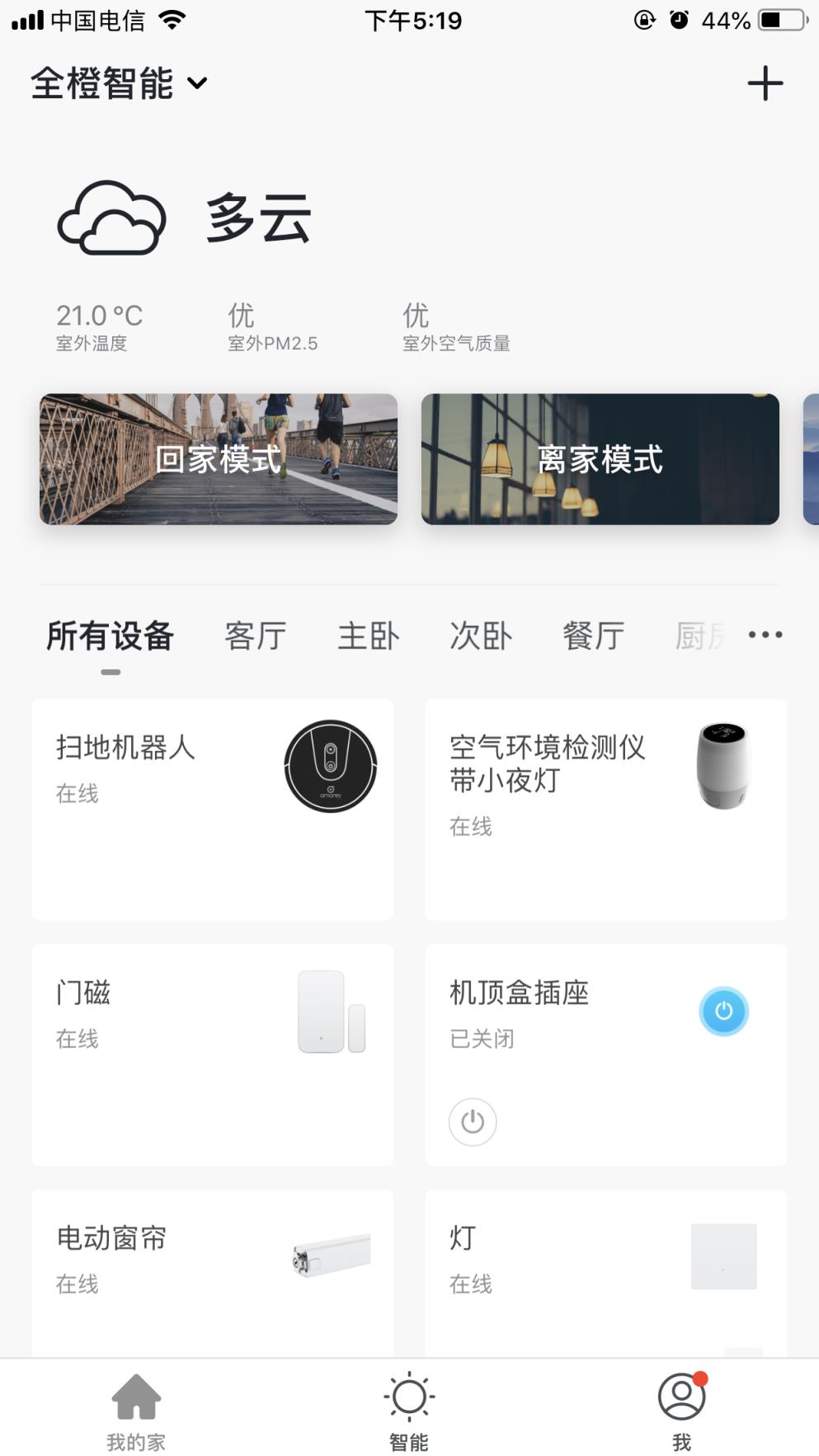Switch to the 客厅 living room tab
Image resolution: width=819 pixels, height=1456 pixels.
point(255,635)
